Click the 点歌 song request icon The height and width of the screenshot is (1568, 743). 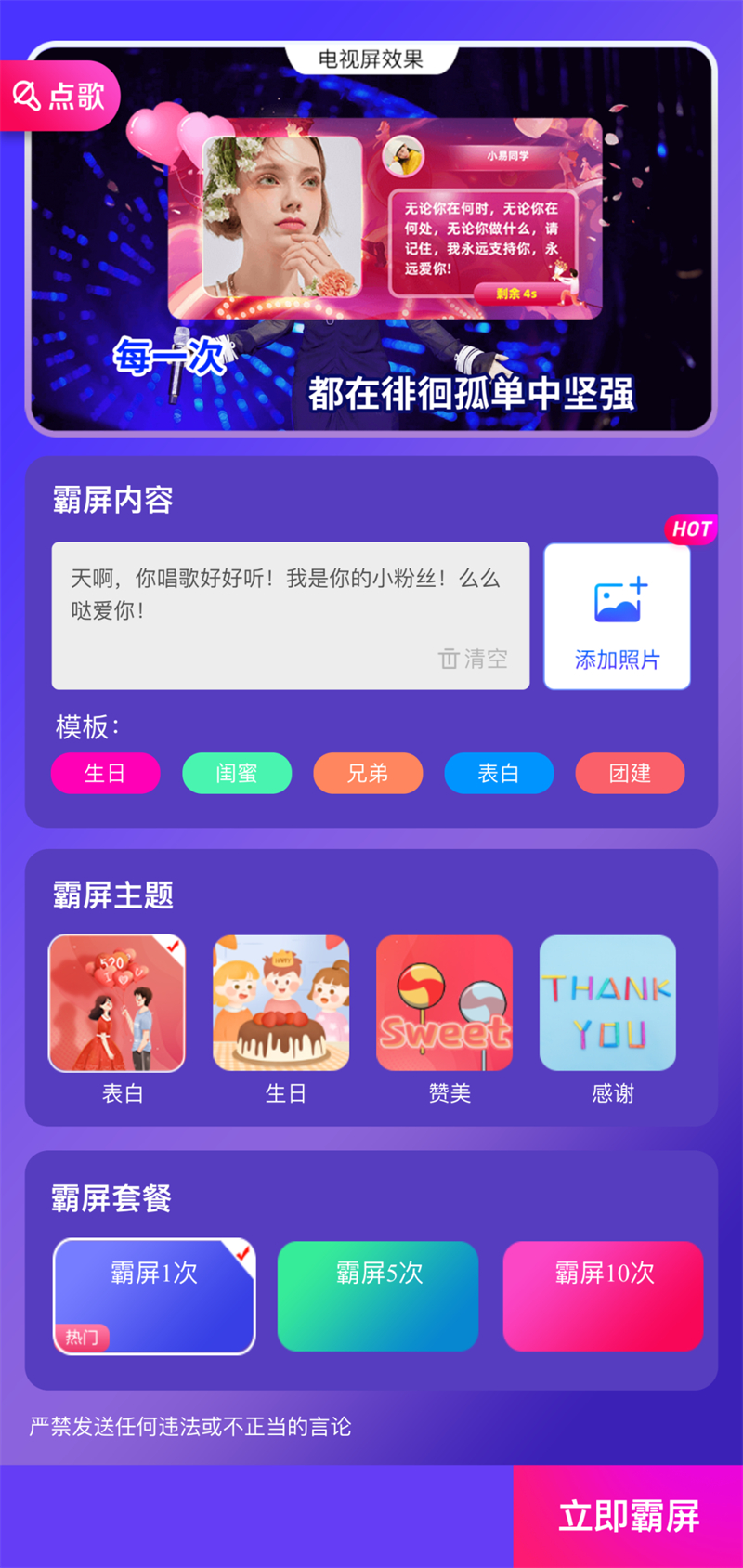59,95
